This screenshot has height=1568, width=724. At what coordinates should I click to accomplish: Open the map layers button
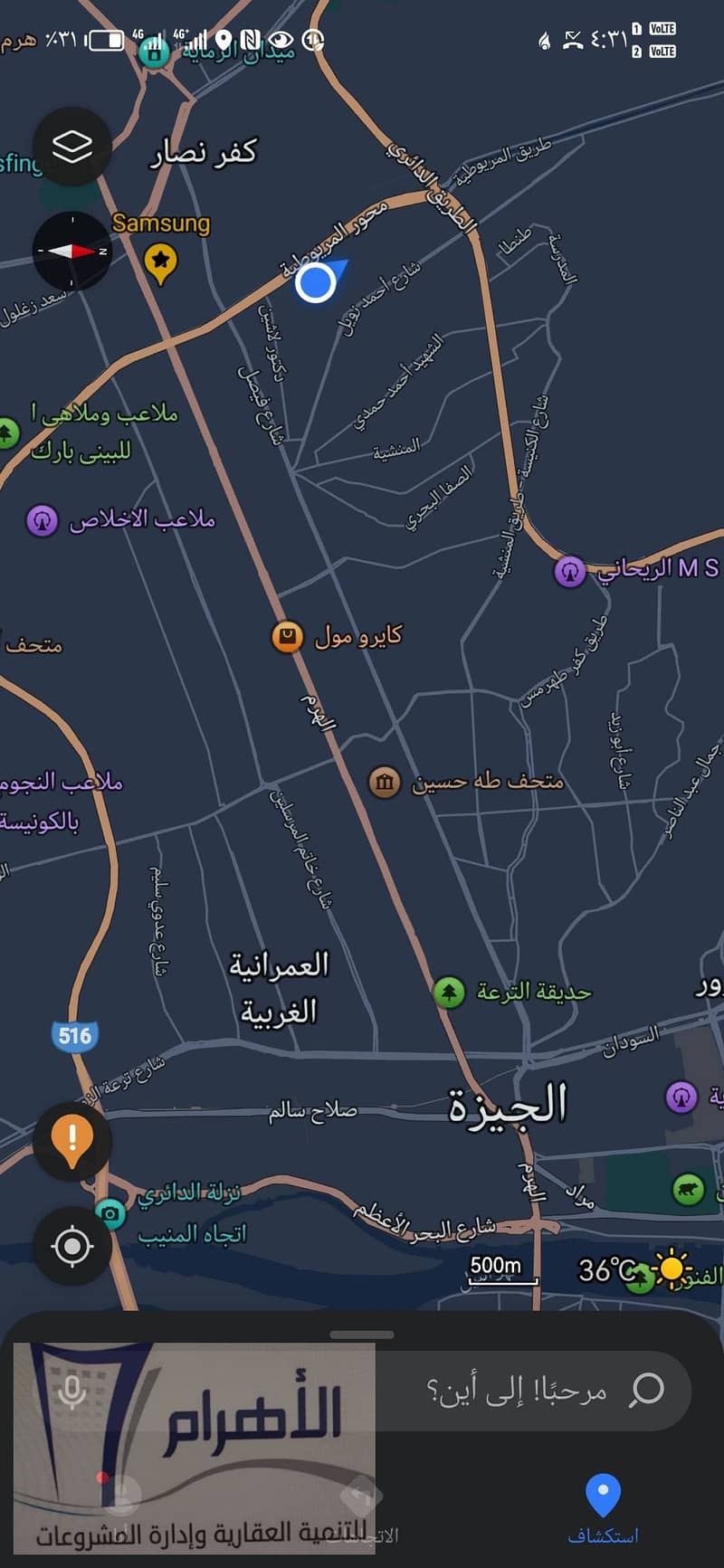(x=72, y=147)
